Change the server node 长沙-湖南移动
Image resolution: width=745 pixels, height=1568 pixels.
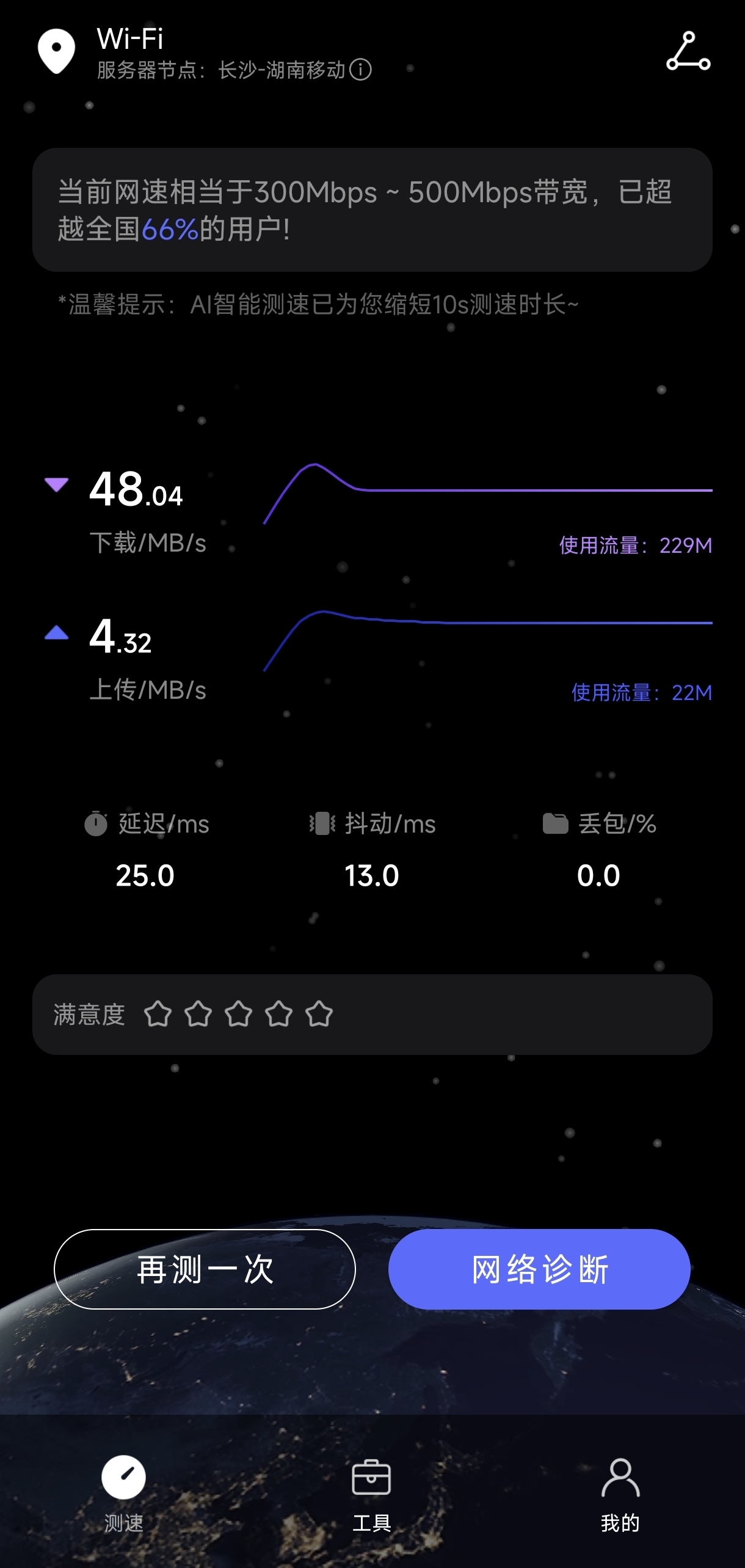282,70
